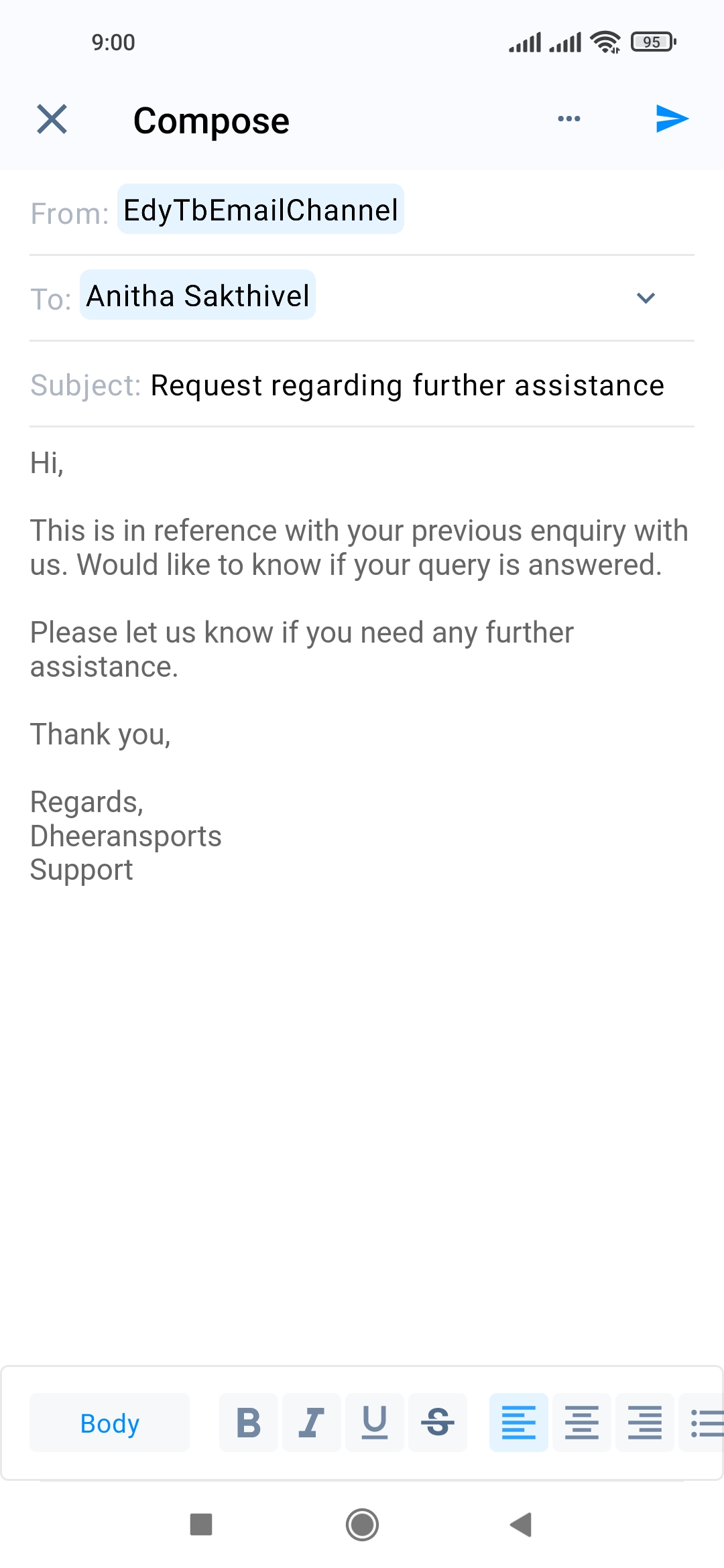Viewport: 724px width, 1568px height.
Task: Align text to the right
Action: tap(644, 1423)
